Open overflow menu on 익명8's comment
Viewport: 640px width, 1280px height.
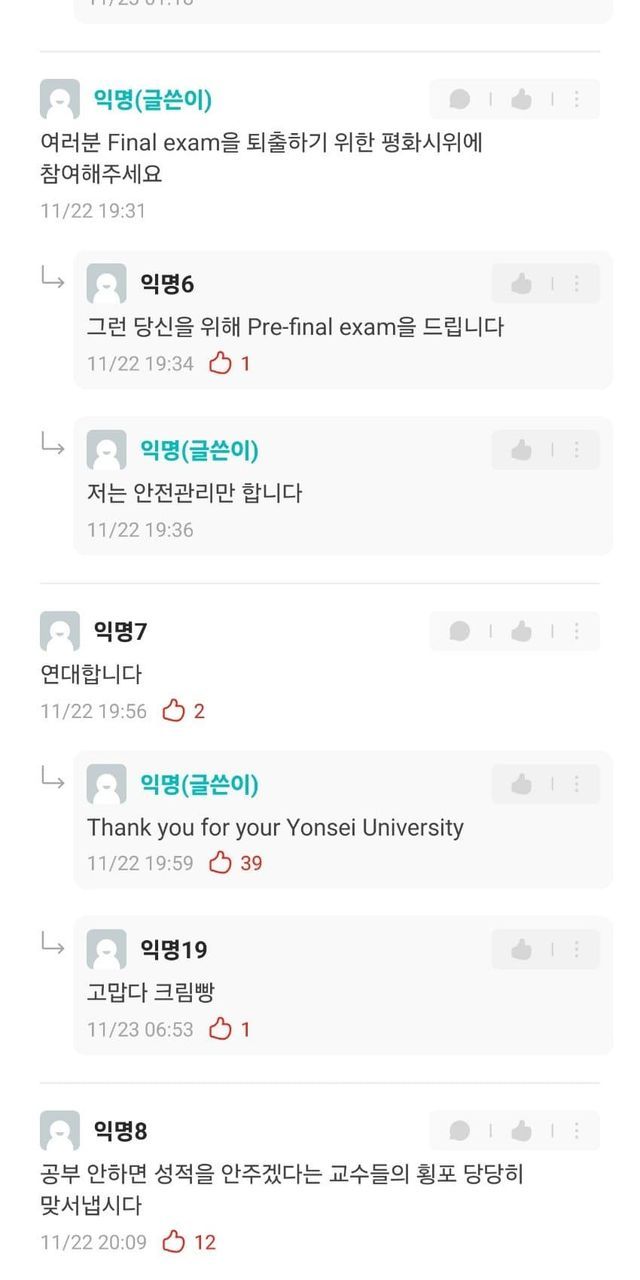(x=577, y=1130)
